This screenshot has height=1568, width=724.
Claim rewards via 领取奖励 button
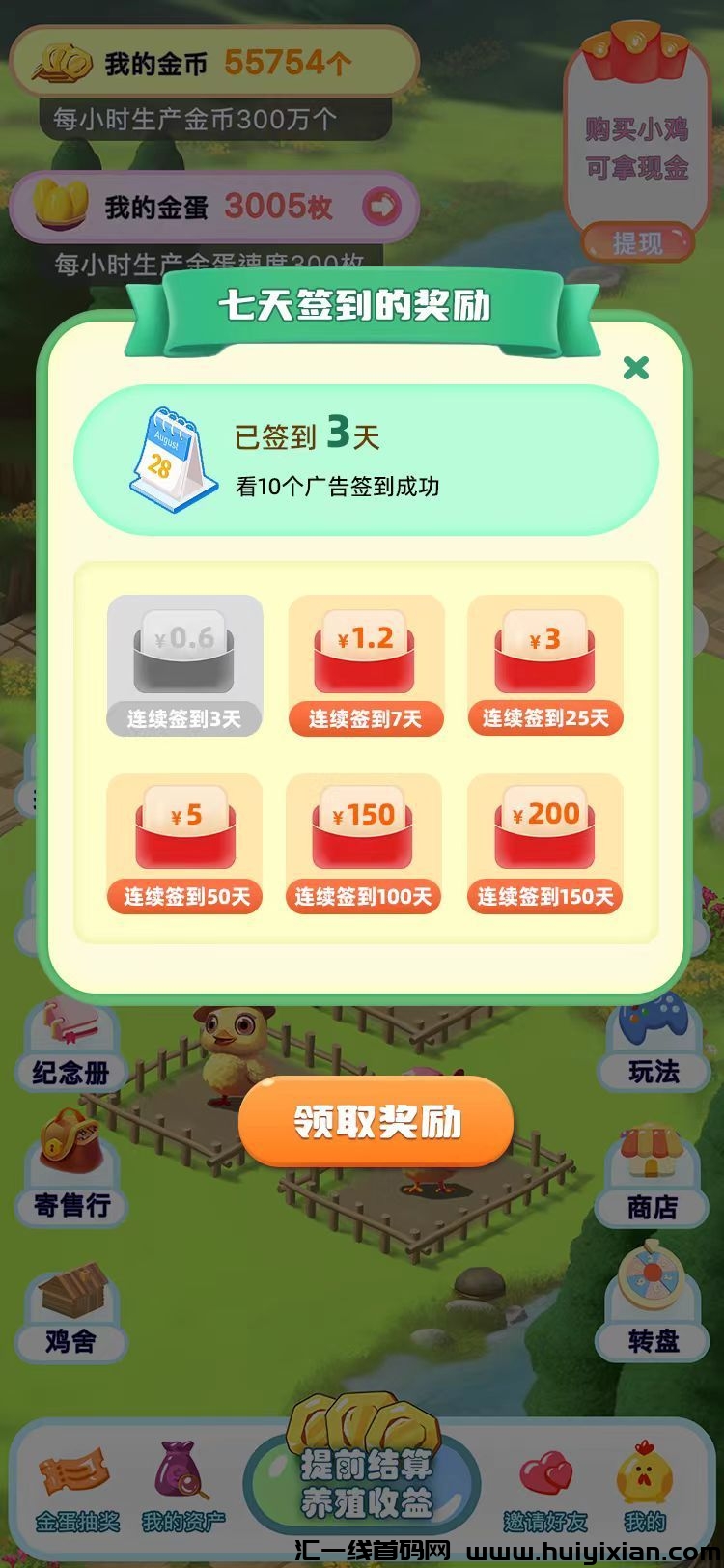[x=375, y=1122]
